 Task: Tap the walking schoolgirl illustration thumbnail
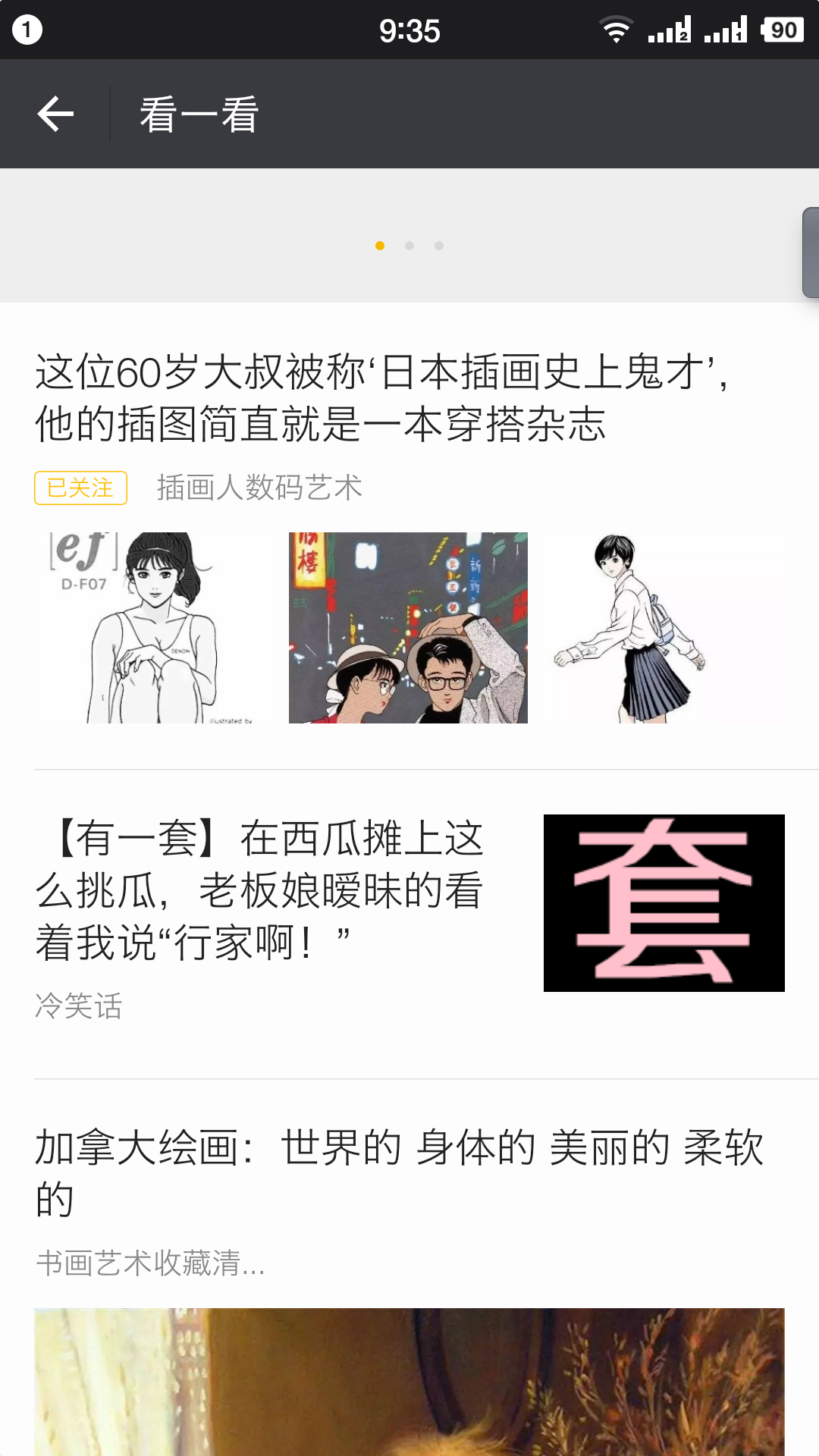click(664, 627)
